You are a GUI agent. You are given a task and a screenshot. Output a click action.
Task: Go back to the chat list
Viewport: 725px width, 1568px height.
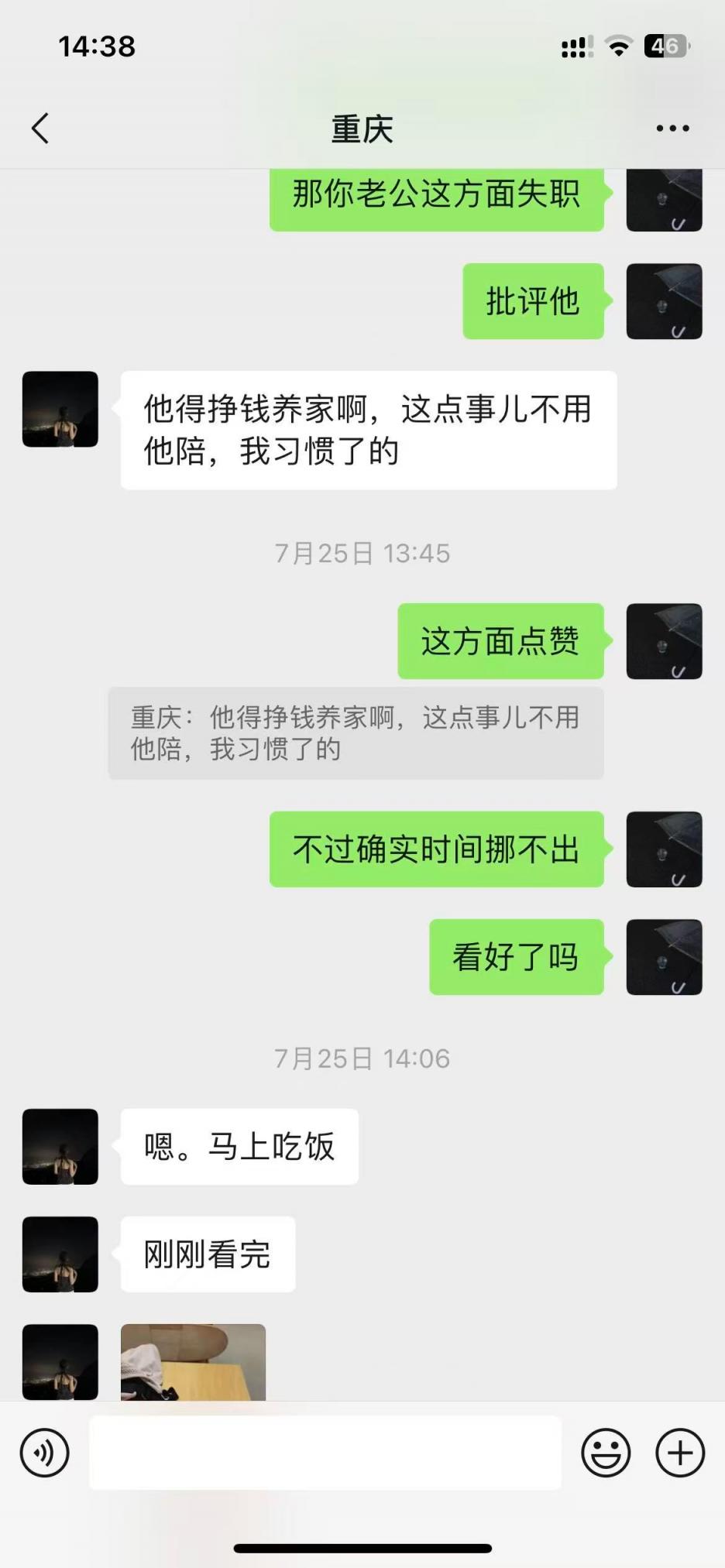40,129
